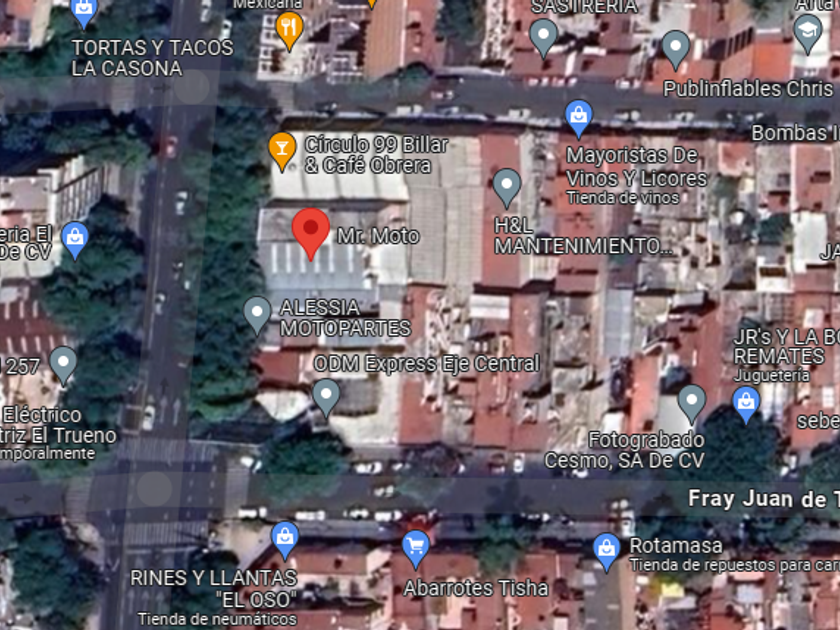Open RINES Y LLANTAS "EL OSO" marker
This screenshot has width=840, height=630.
click(x=285, y=540)
